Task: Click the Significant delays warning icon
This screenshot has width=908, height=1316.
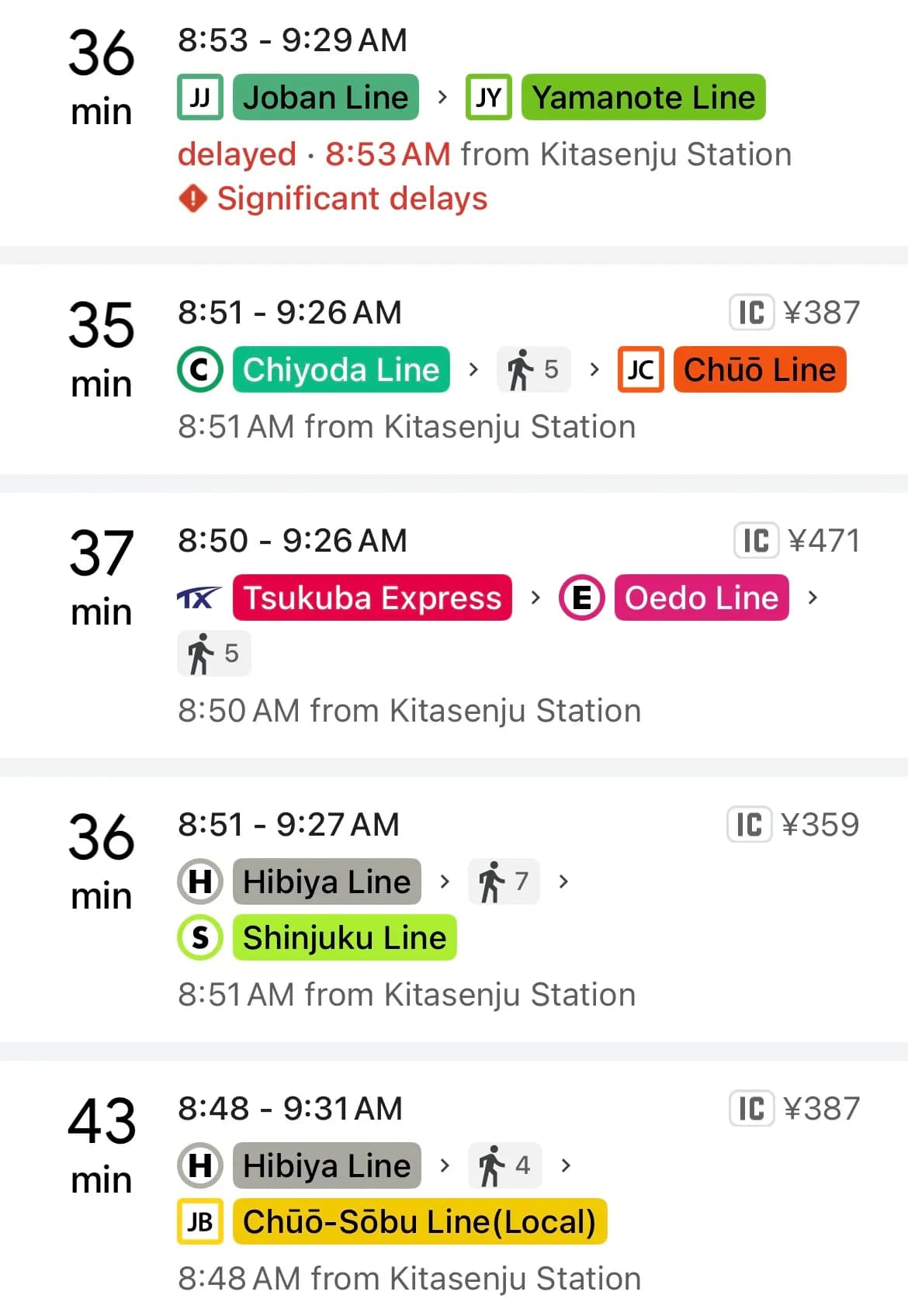Action: pyautogui.click(x=193, y=199)
